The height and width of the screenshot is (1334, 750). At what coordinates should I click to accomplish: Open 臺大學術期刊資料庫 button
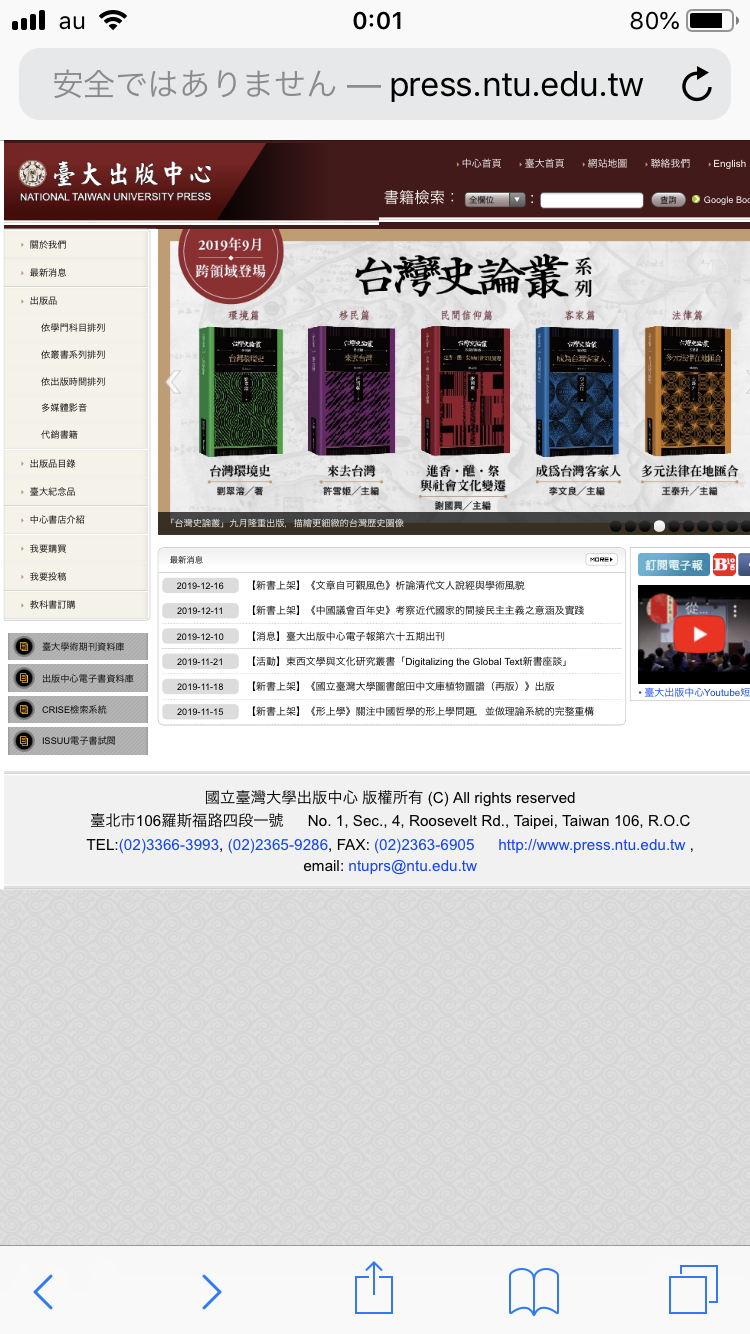(78, 647)
